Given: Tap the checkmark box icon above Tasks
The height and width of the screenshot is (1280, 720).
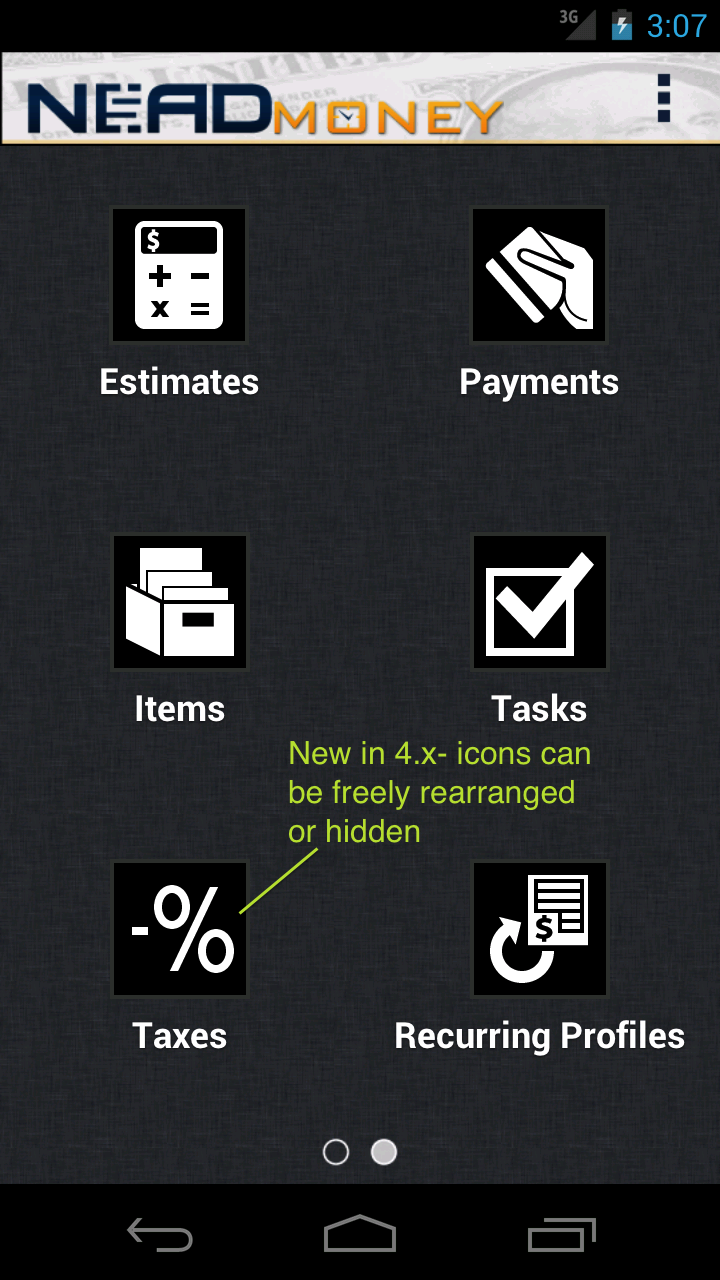Looking at the screenshot, I should point(539,601).
